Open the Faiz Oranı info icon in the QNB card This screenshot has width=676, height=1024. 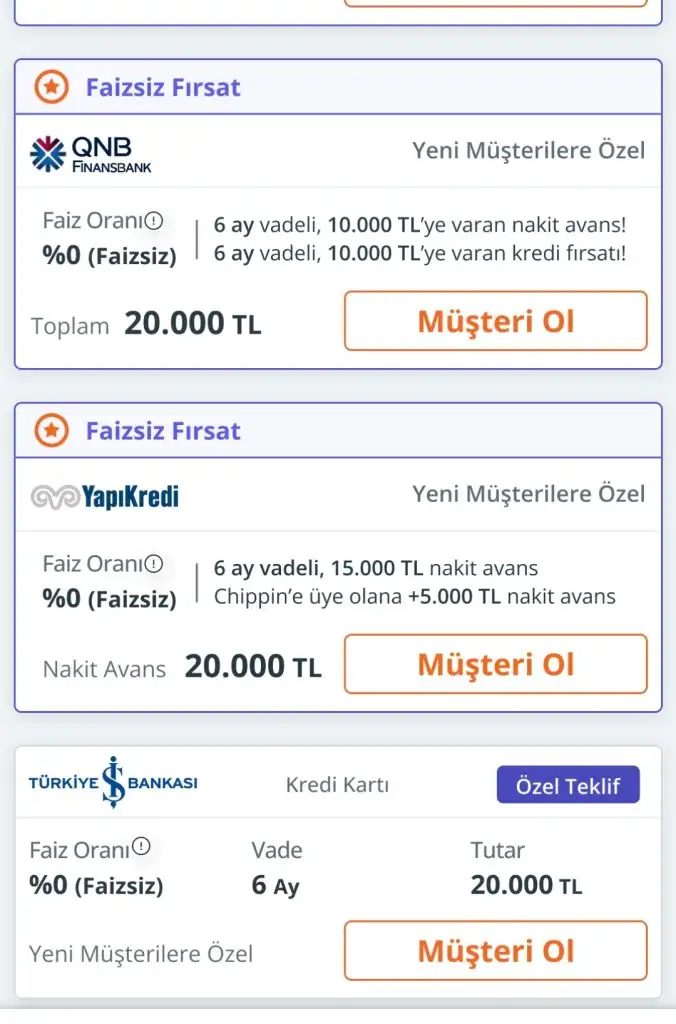click(x=154, y=222)
